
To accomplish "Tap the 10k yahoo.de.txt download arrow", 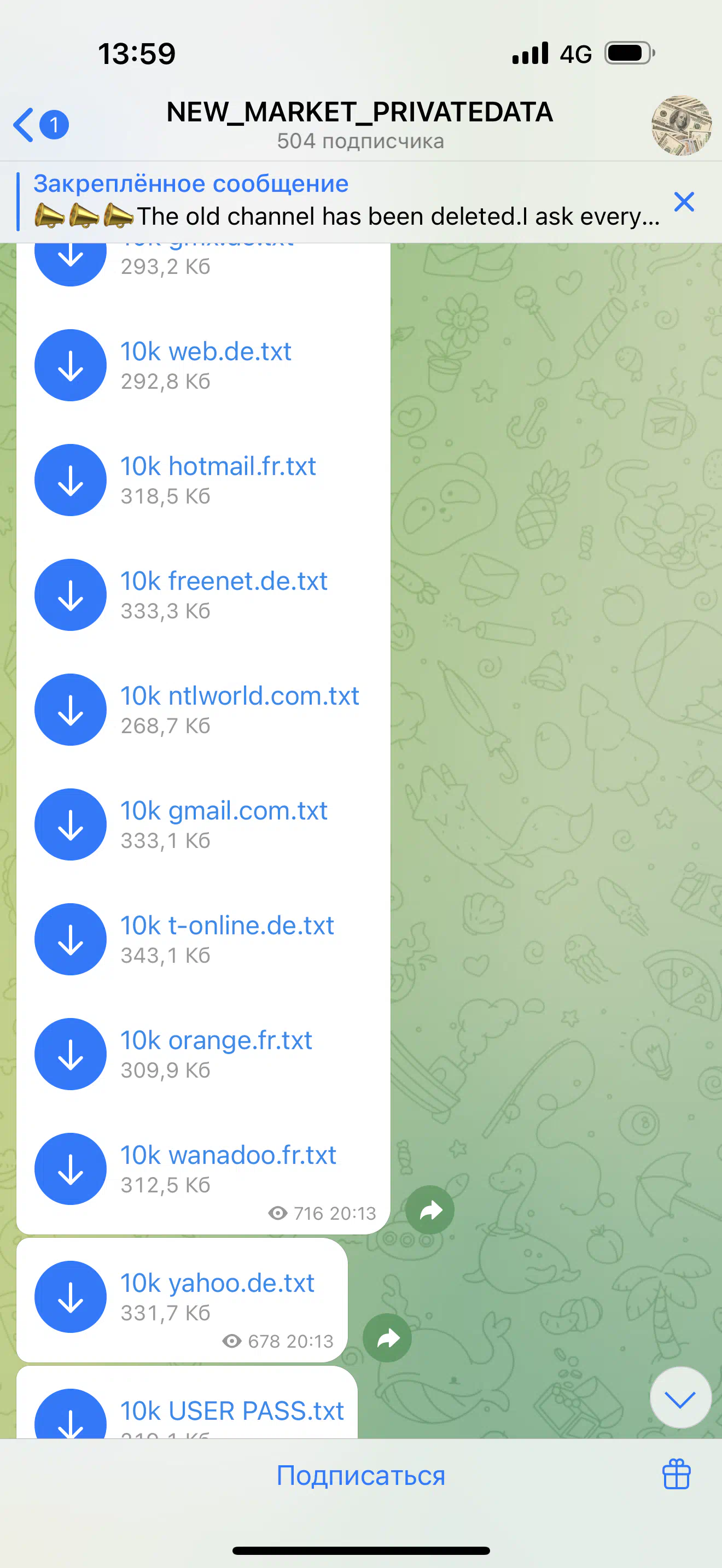I will coord(71,1296).
